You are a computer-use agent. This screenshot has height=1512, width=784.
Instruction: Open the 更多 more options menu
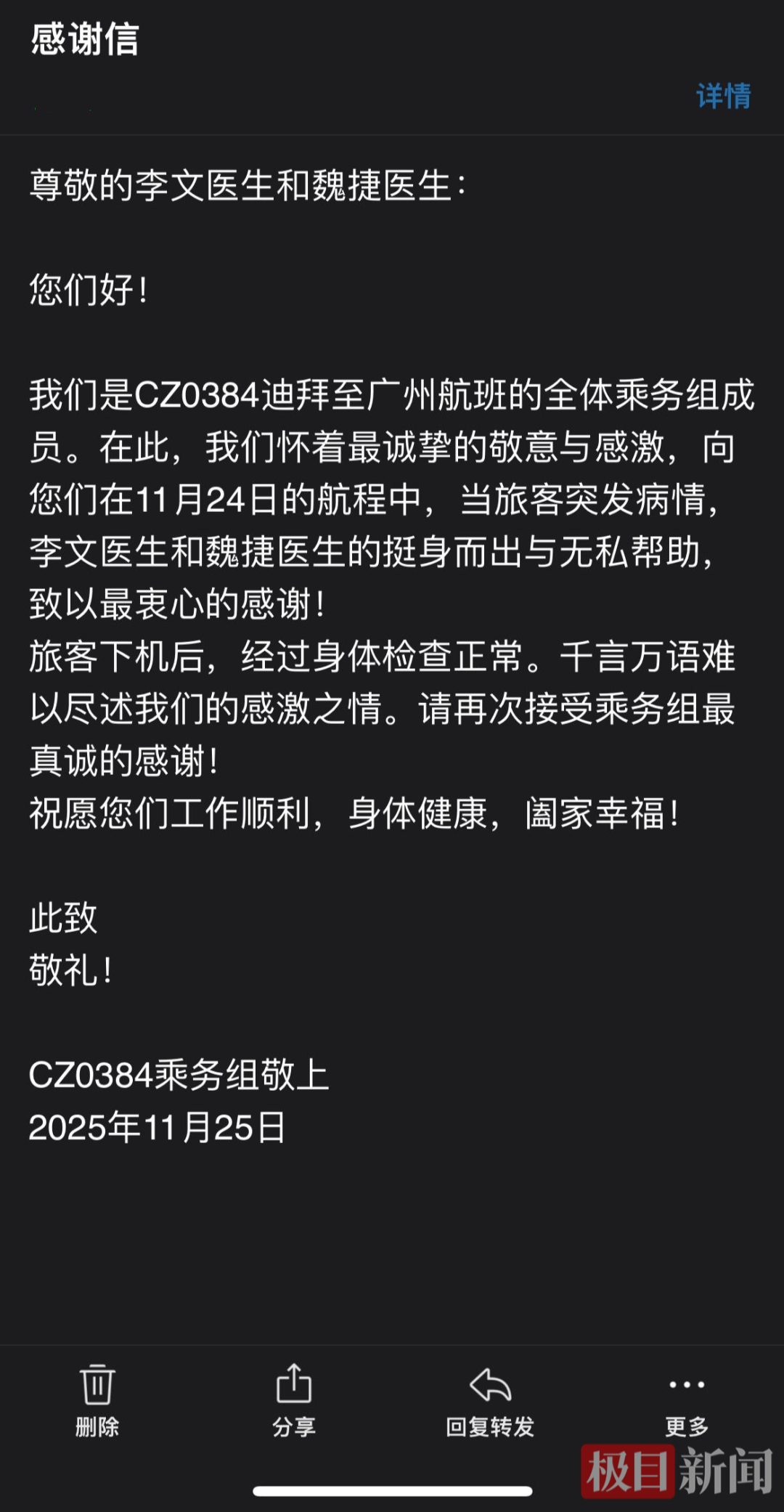(687, 1399)
